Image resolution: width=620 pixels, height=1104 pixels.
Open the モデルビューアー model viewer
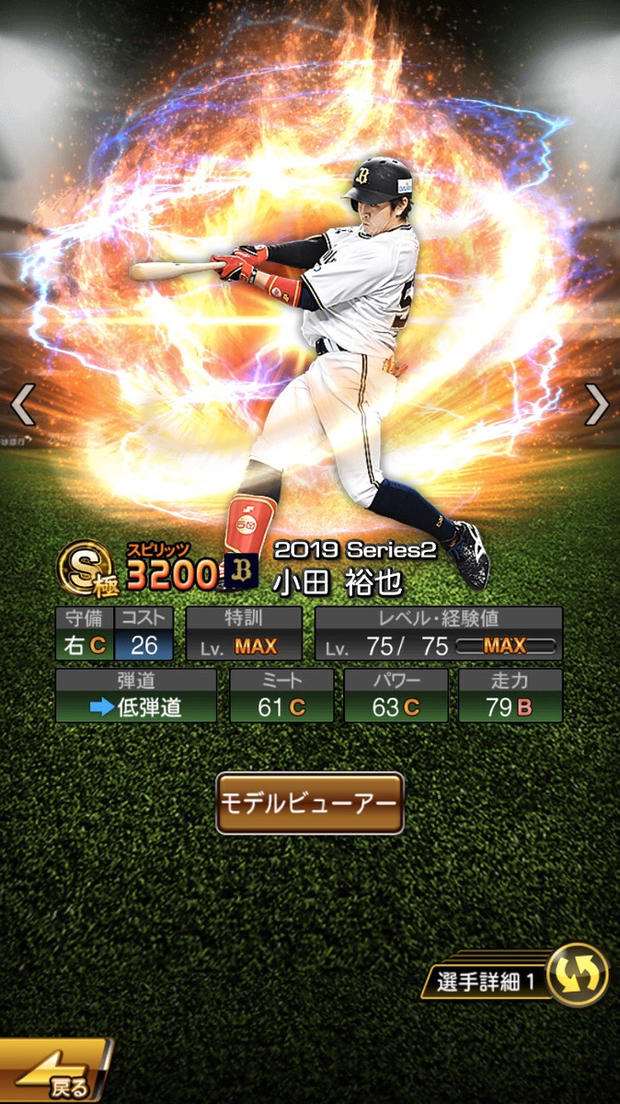(310, 803)
